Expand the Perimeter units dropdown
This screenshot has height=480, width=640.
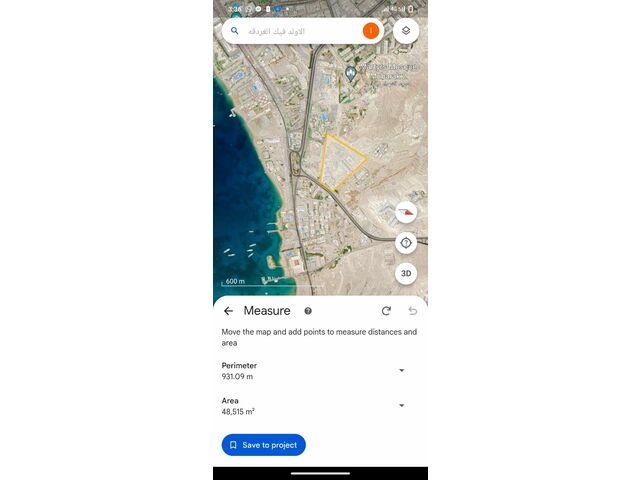click(402, 370)
